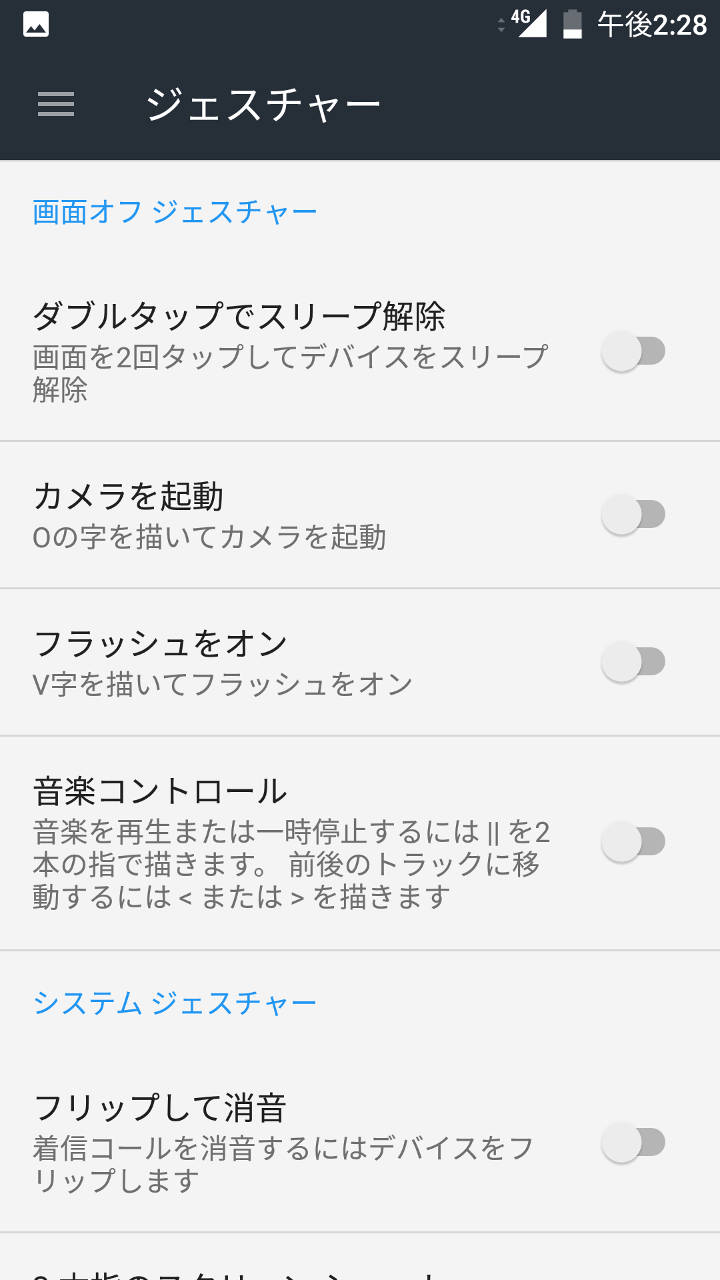720x1280 pixels.
Task: Switch on フリップして消音
Action: click(x=633, y=1142)
